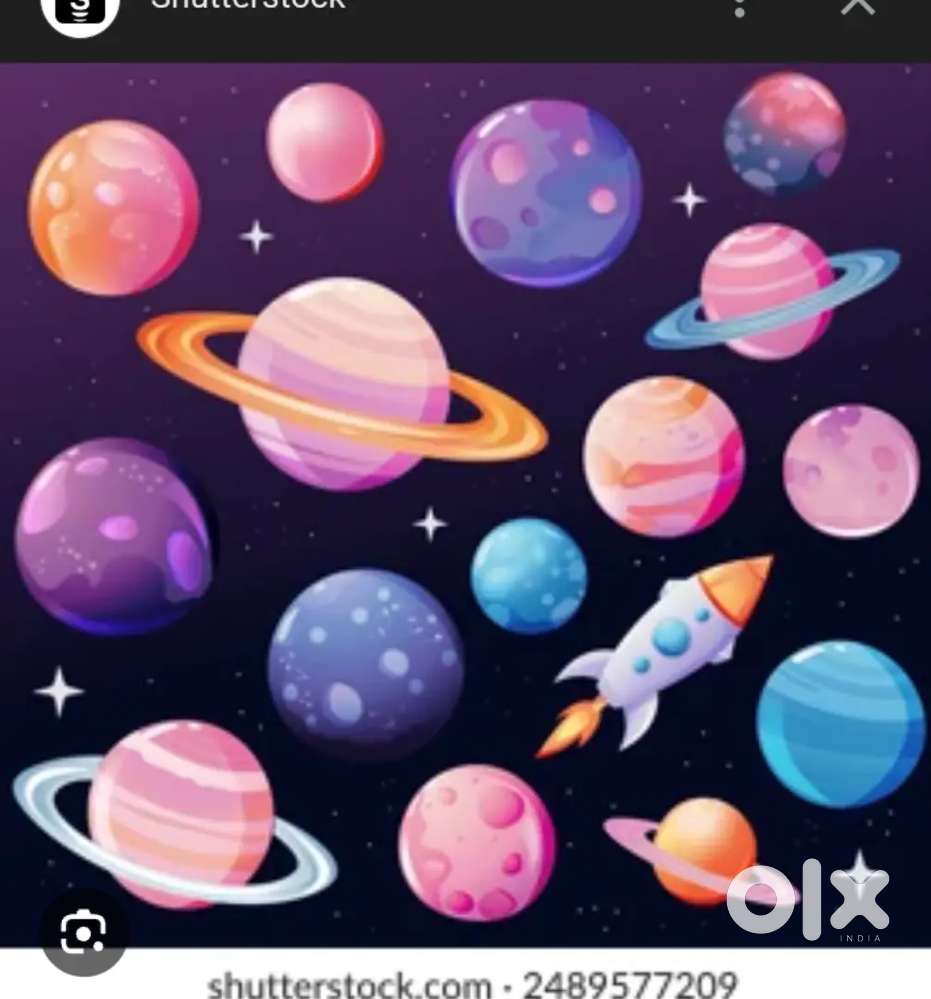The image size is (931, 999).
Task: Open the overflow menu
Action: 740,7
